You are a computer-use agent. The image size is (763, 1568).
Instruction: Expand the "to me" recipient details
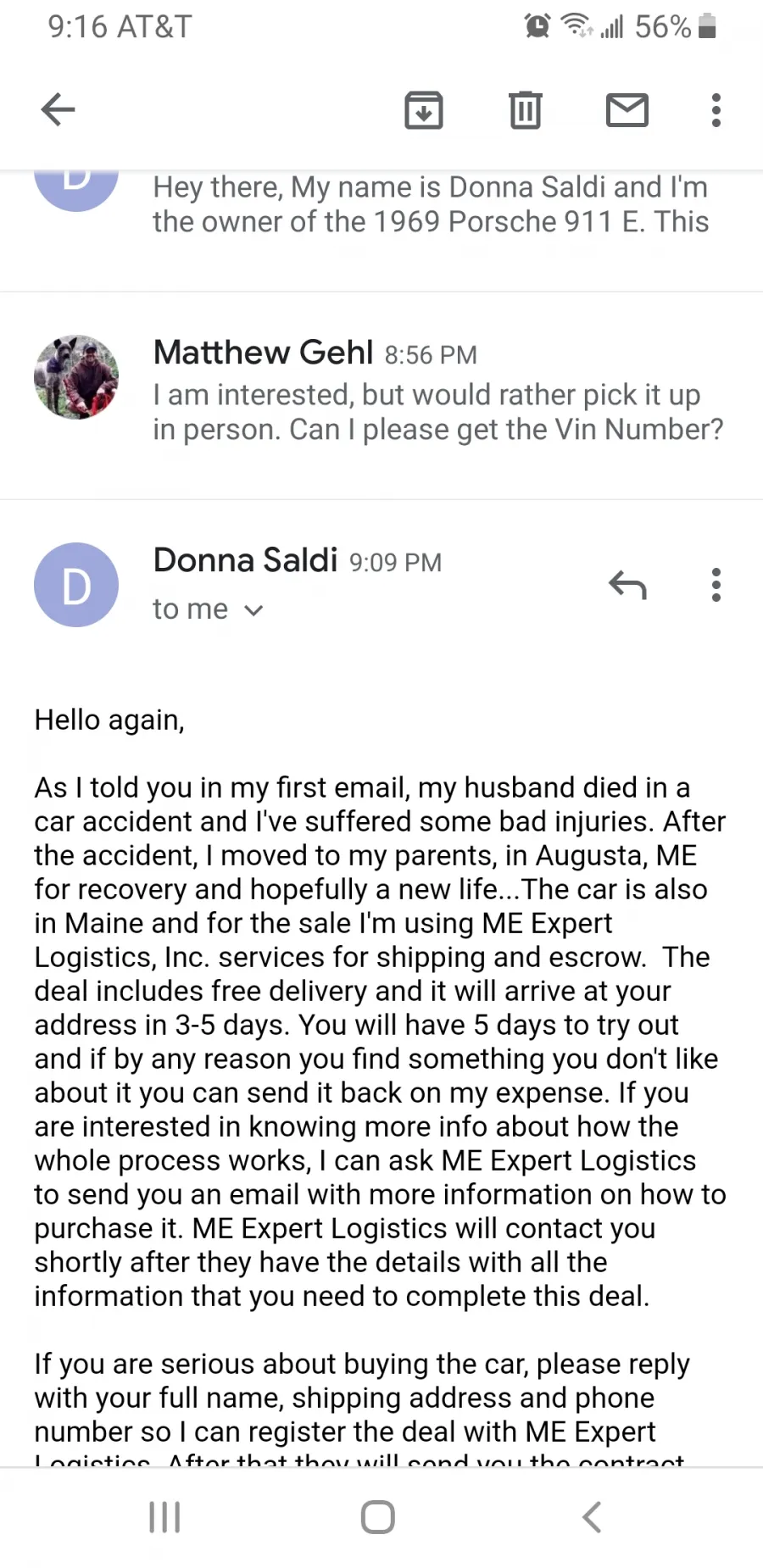pos(208,609)
